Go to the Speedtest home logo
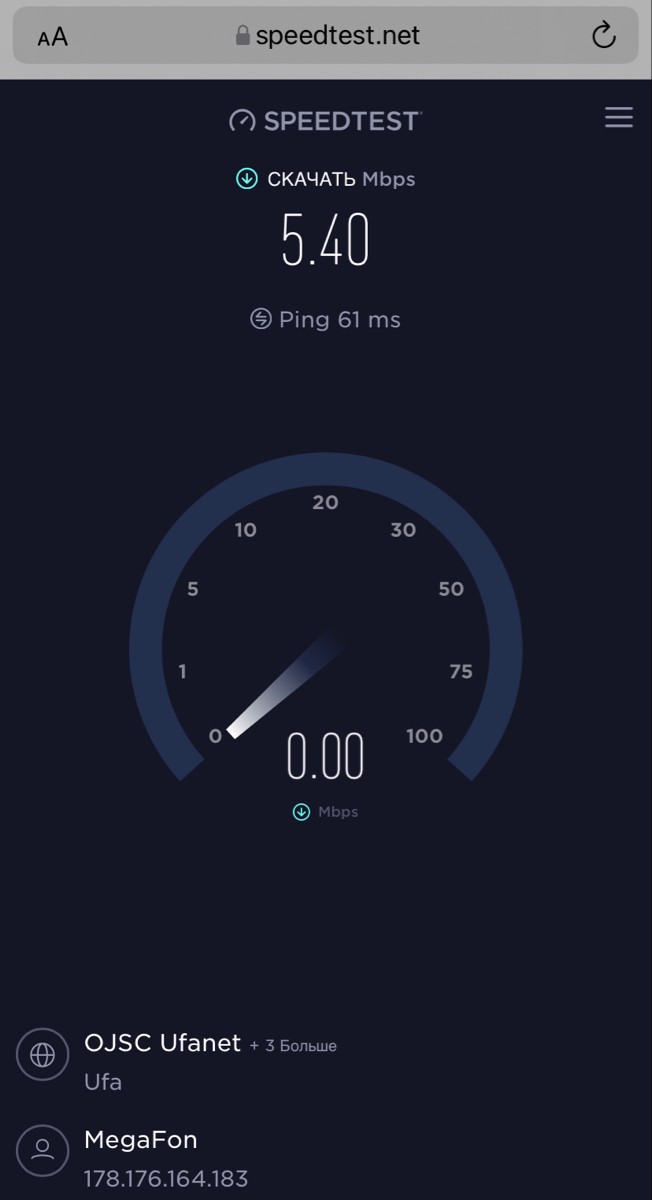Viewport: 652px width, 1200px height. pos(325,121)
